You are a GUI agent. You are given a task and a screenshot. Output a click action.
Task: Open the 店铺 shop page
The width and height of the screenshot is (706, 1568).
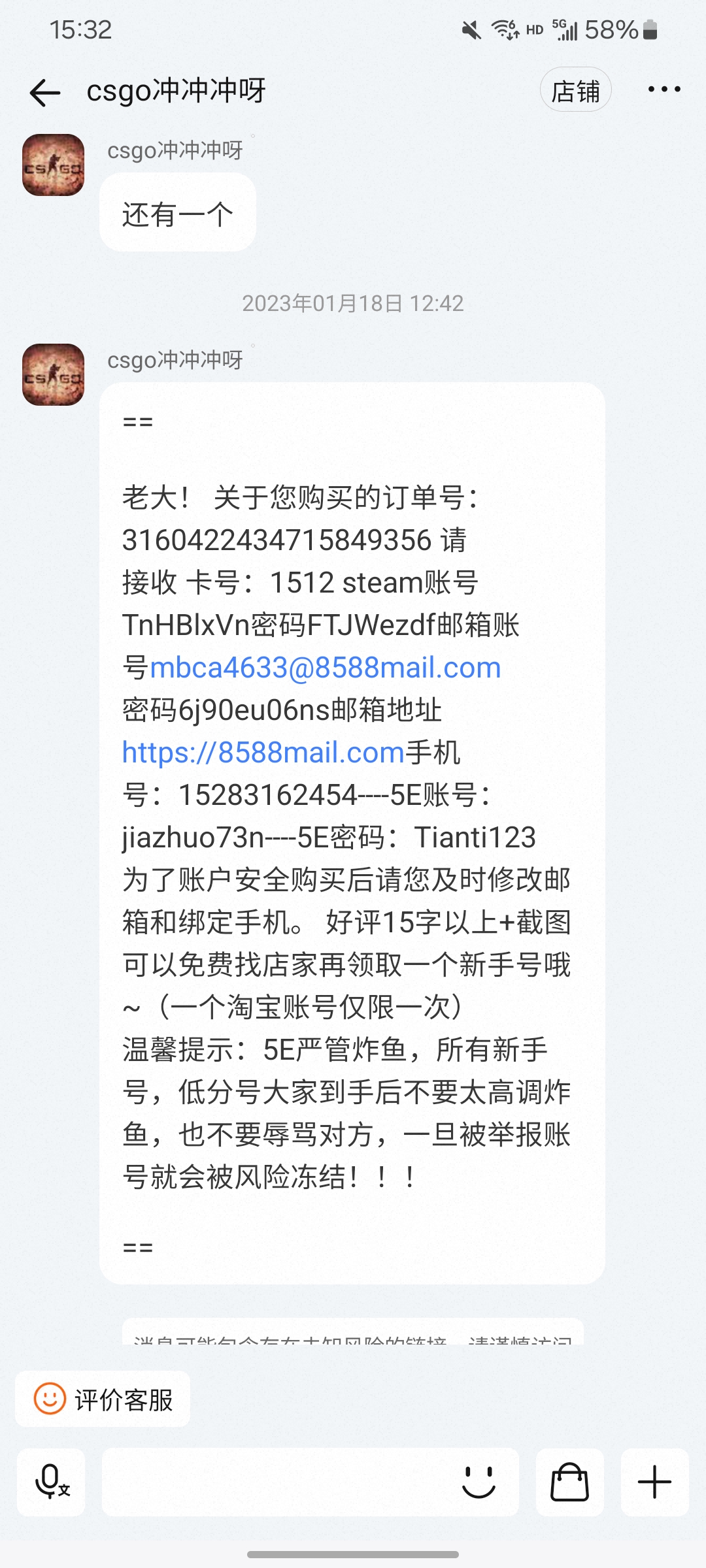click(575, 90)
